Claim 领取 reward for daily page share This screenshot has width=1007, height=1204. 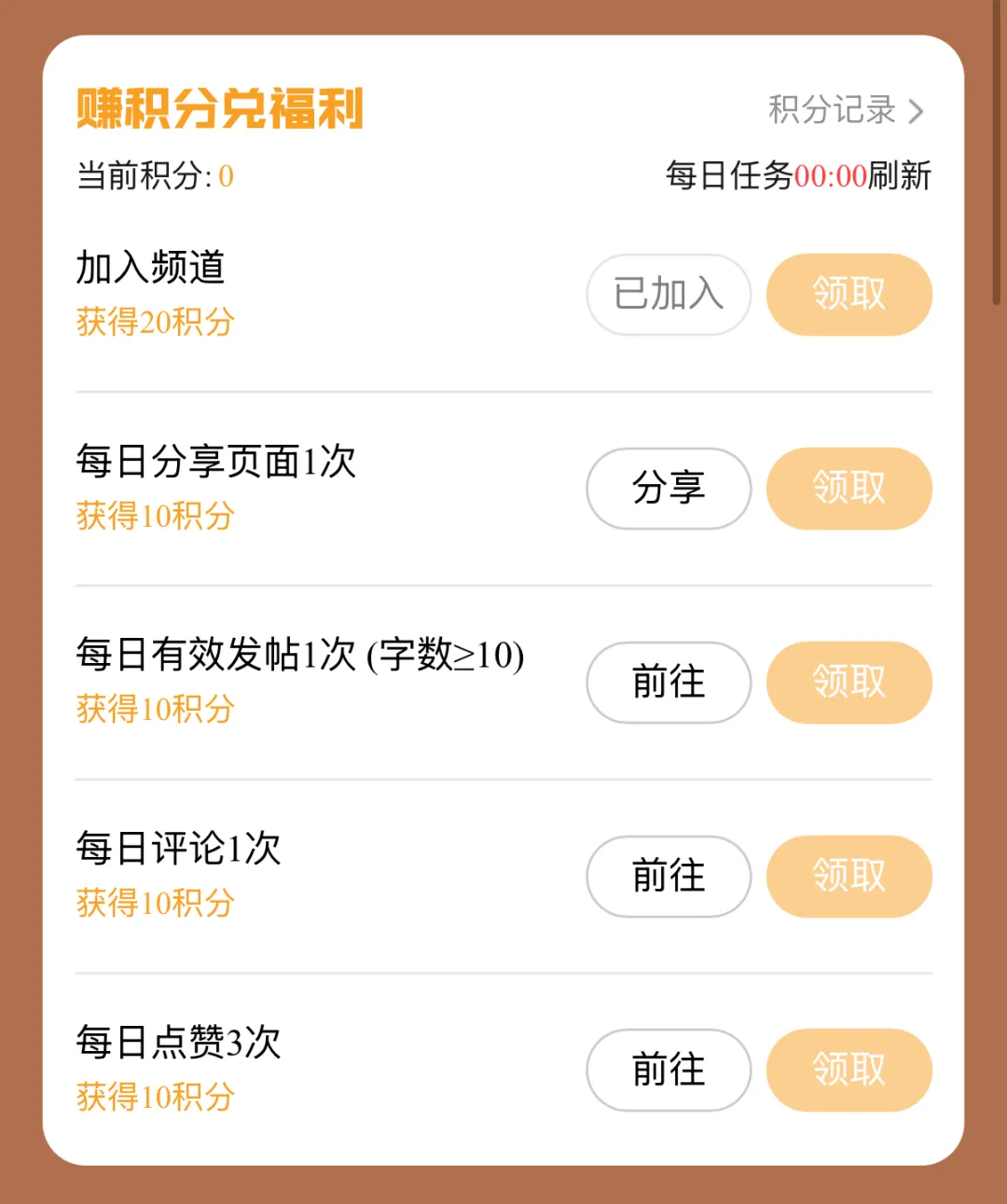pos(848,489)
